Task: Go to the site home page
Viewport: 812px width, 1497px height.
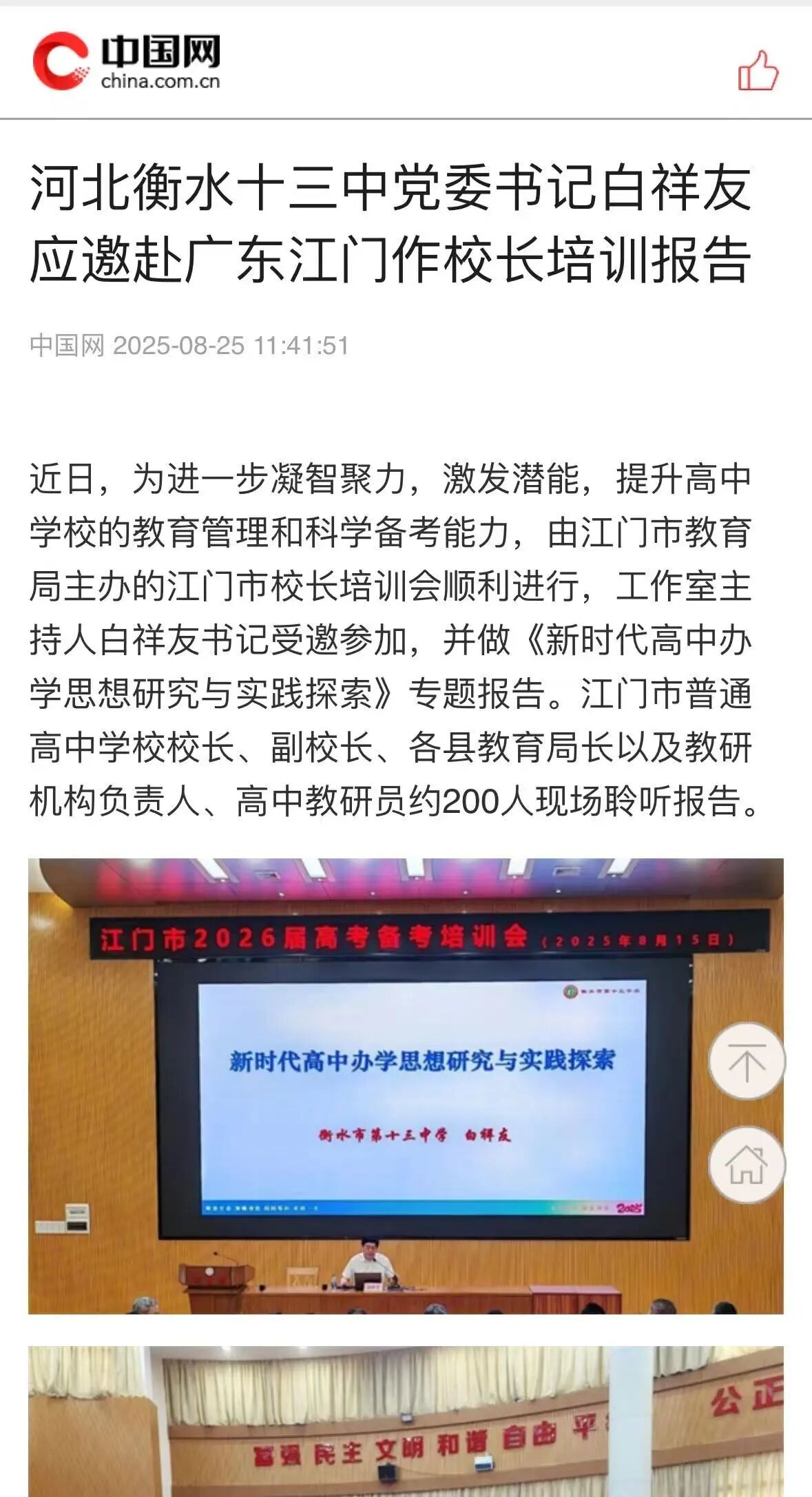Action: (x=747, y=1165)
